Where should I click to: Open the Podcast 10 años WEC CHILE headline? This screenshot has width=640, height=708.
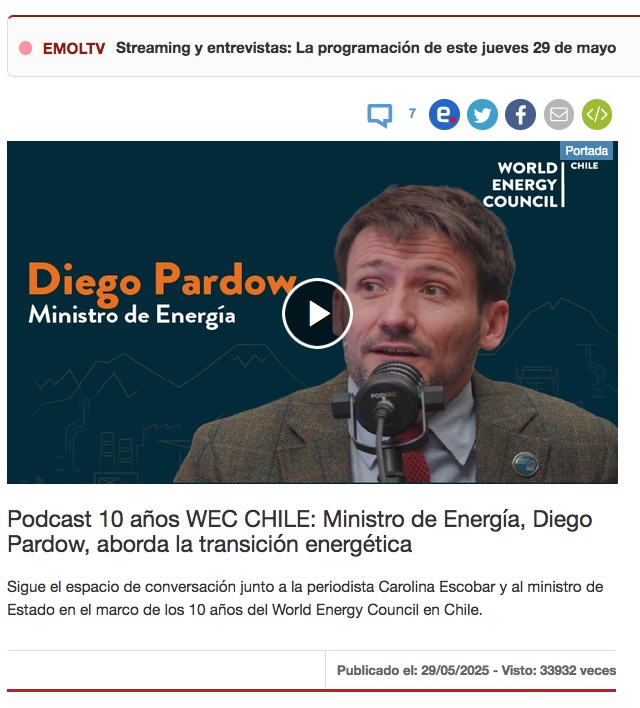point(299,532)
